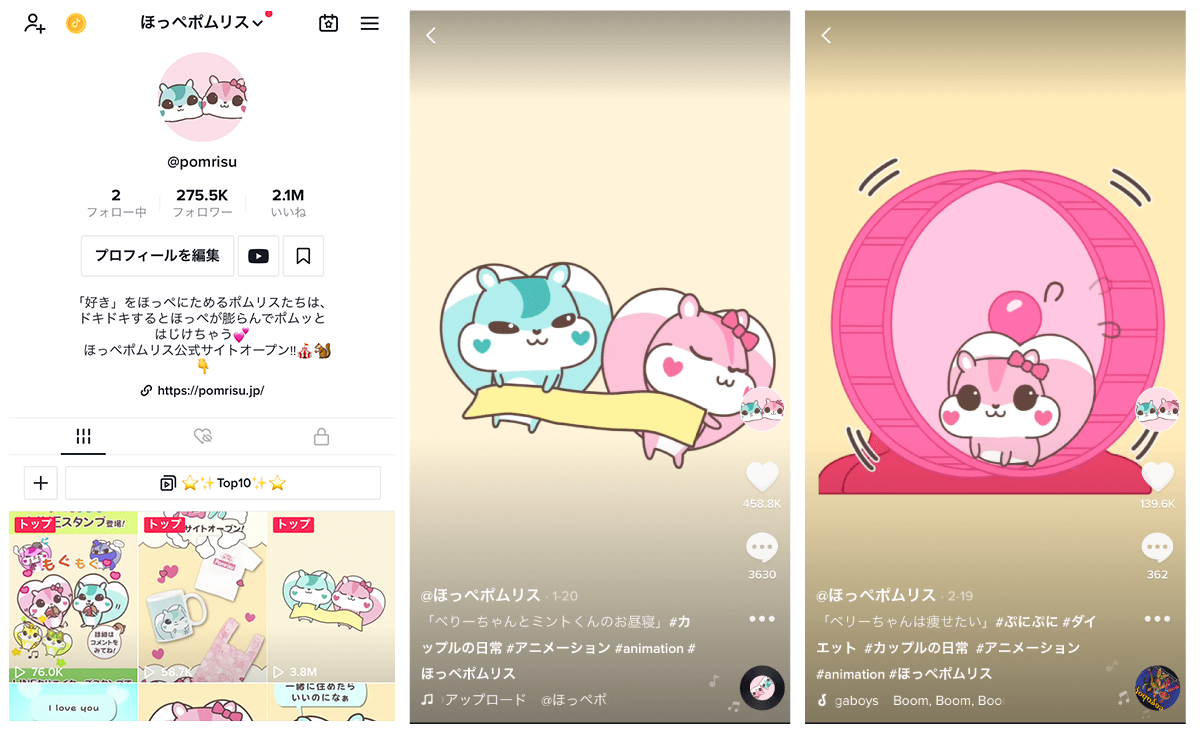1200x737 pixels.
Task: Switch to the private videos lock tab
Action: 321,437
